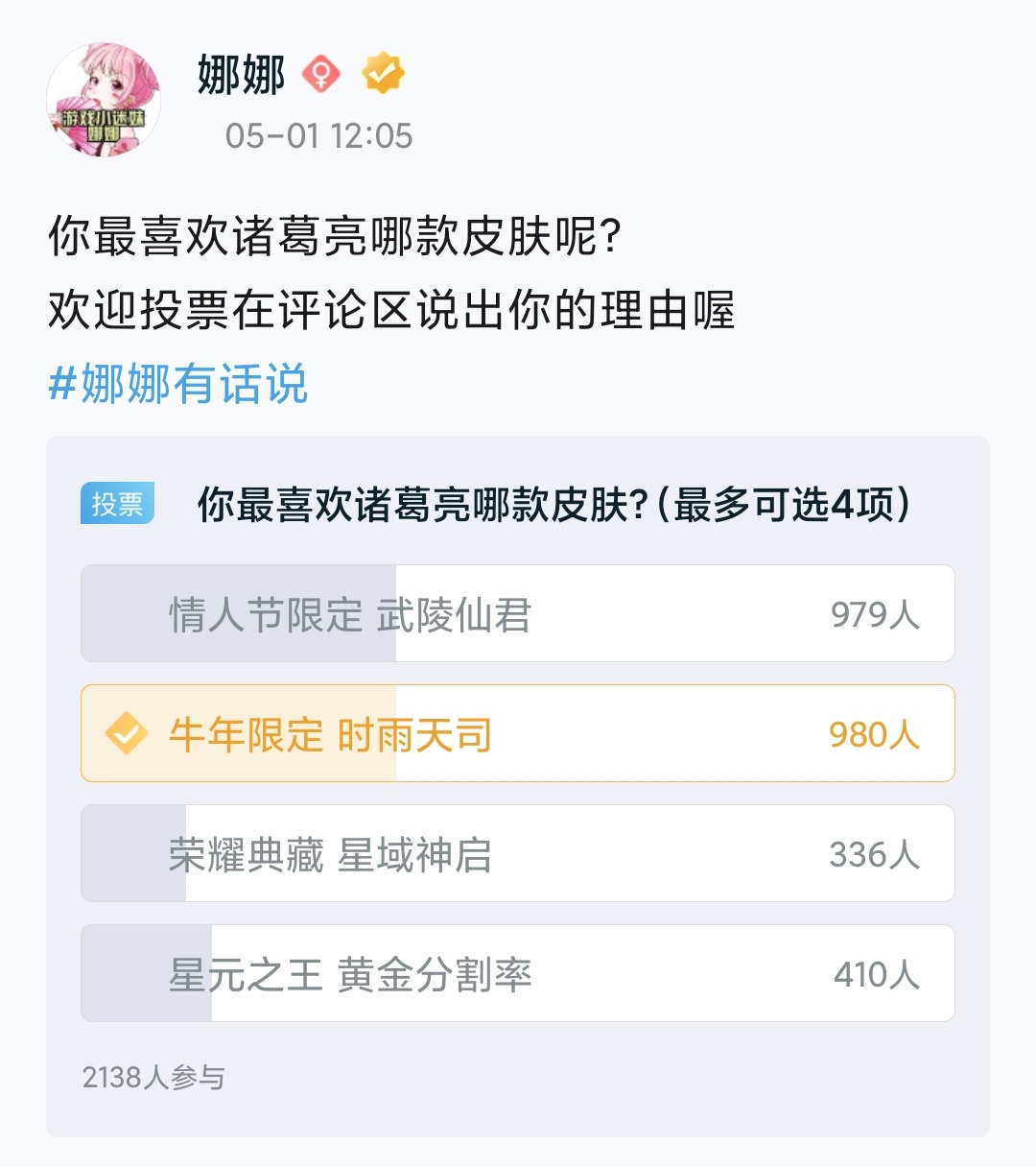
Task: Select poll option 牛年限定 时雨天司
Action: [x=518, y=734]
